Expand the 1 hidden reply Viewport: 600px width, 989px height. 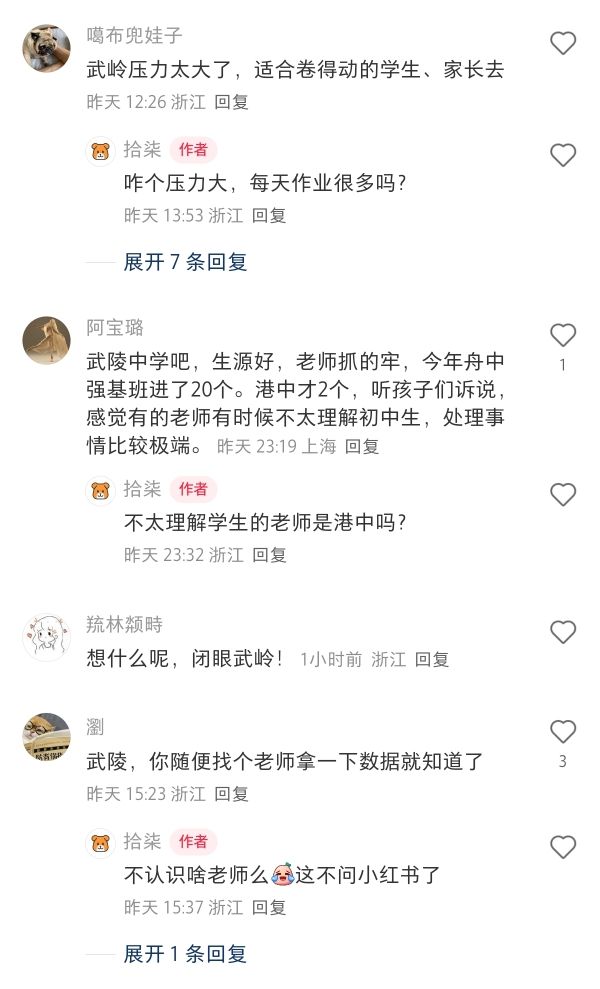tap(185, 954)
